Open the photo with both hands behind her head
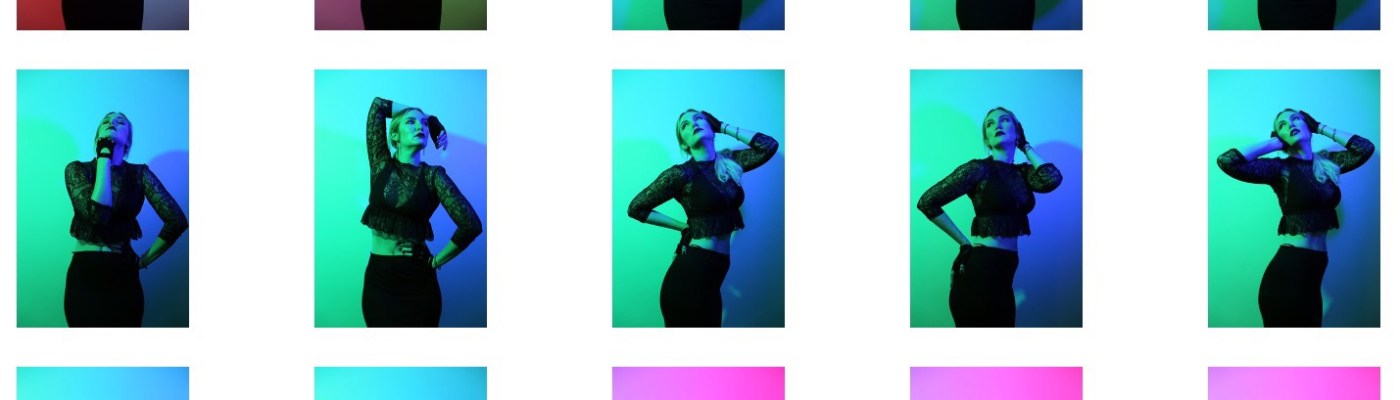 (x=1293, y=198)
